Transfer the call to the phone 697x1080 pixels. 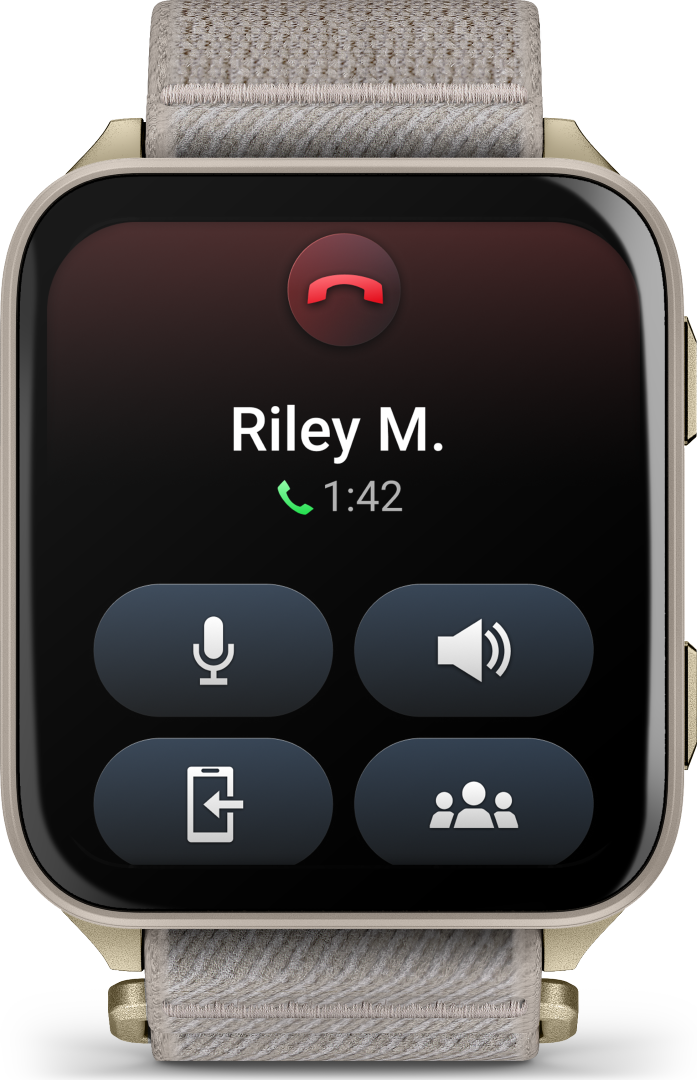(x=213, y=802)
